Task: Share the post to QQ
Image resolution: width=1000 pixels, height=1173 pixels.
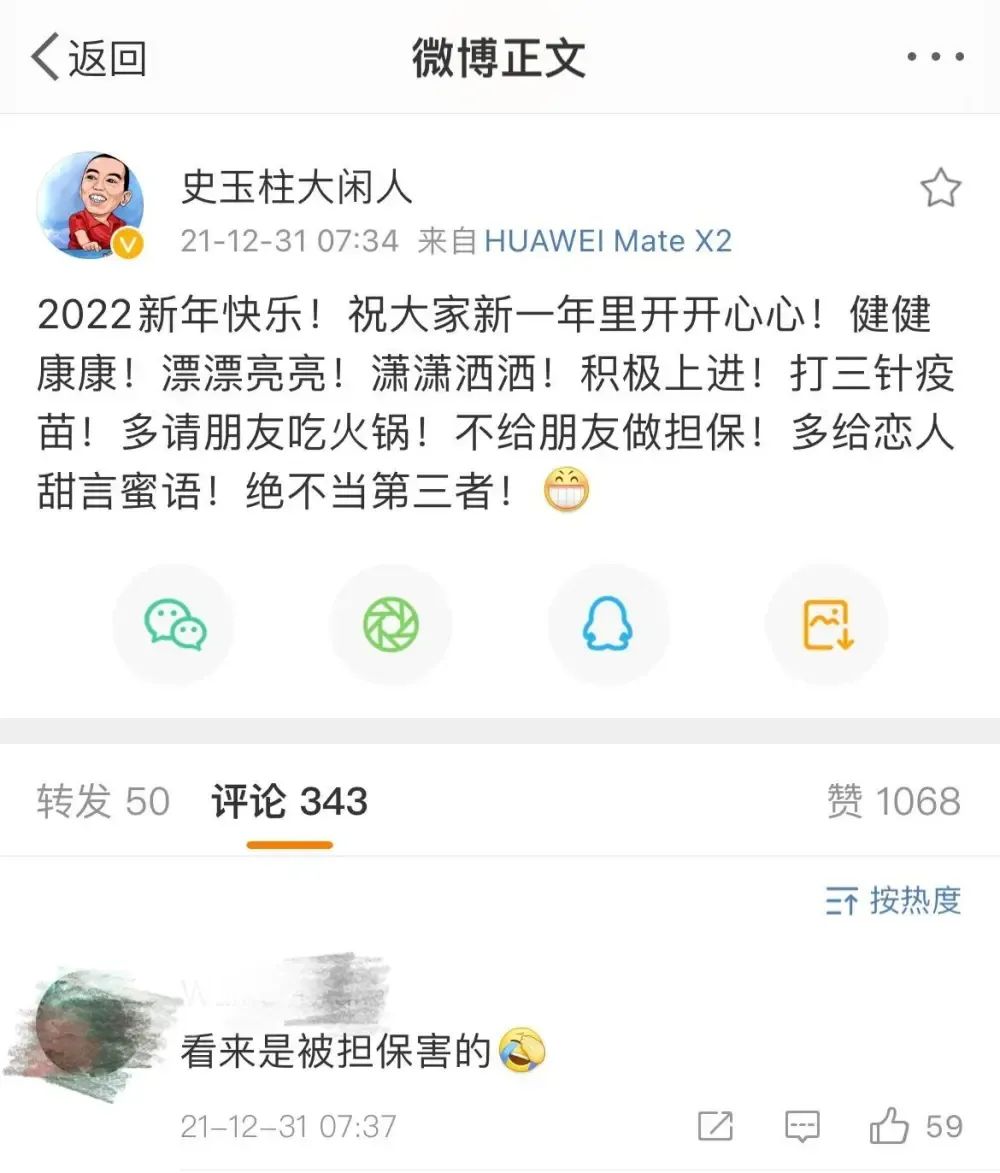Action: pos(608,625)
